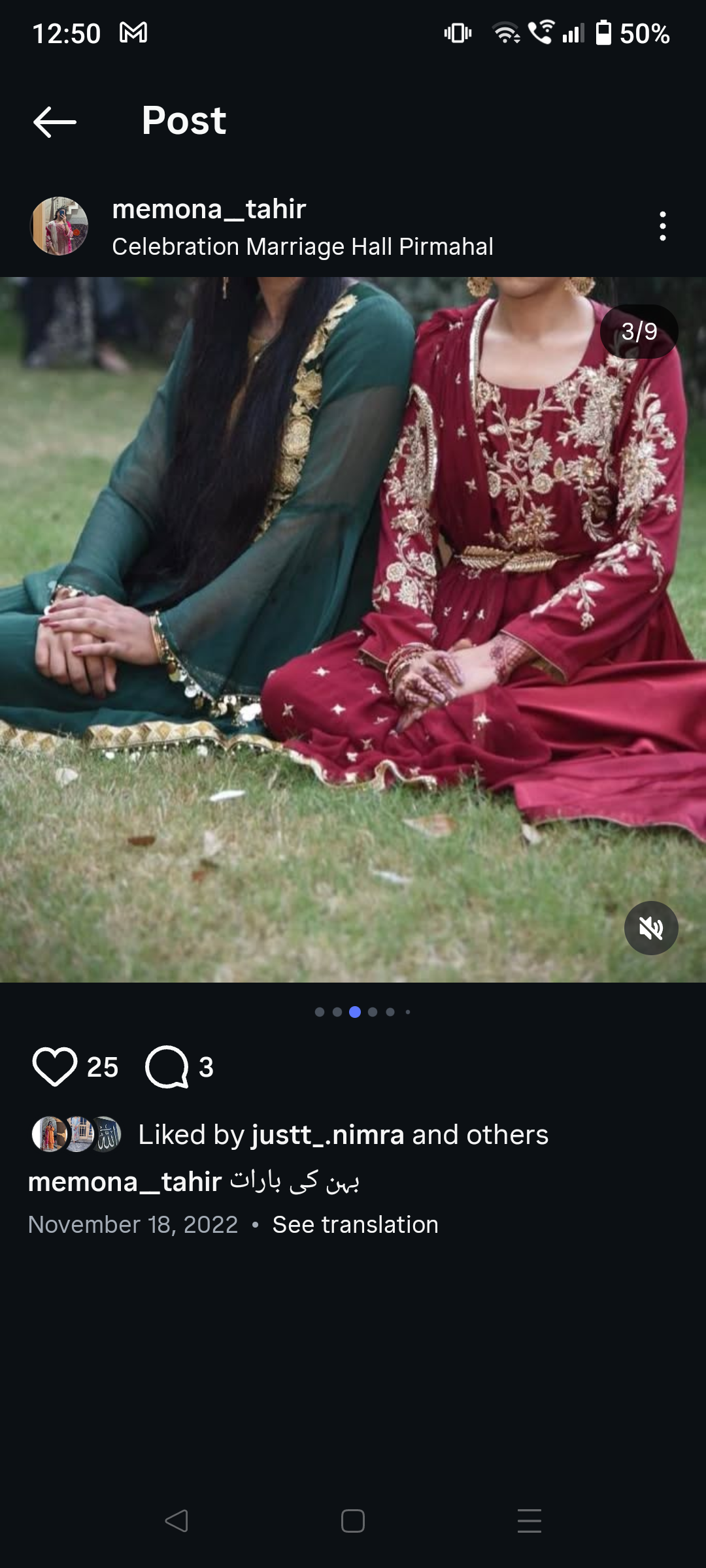This screenshot has width=706, height=1568.
Task: Tap See translation for the caption
Action: [355, 1224]
